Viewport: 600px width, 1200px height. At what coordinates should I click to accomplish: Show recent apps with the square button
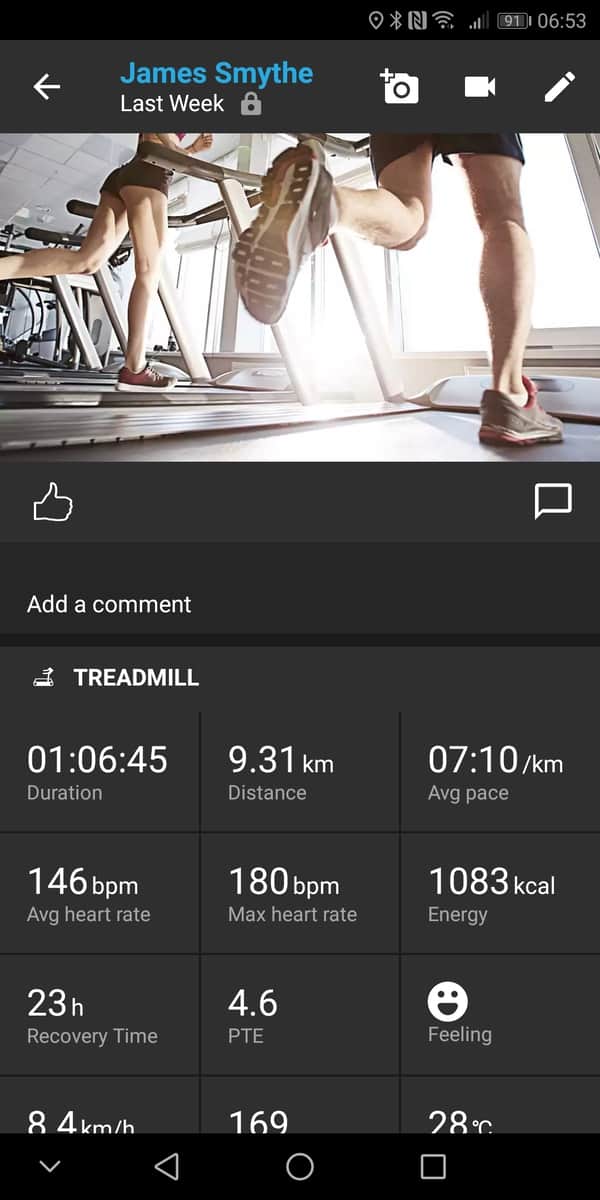click(433, 1166)
